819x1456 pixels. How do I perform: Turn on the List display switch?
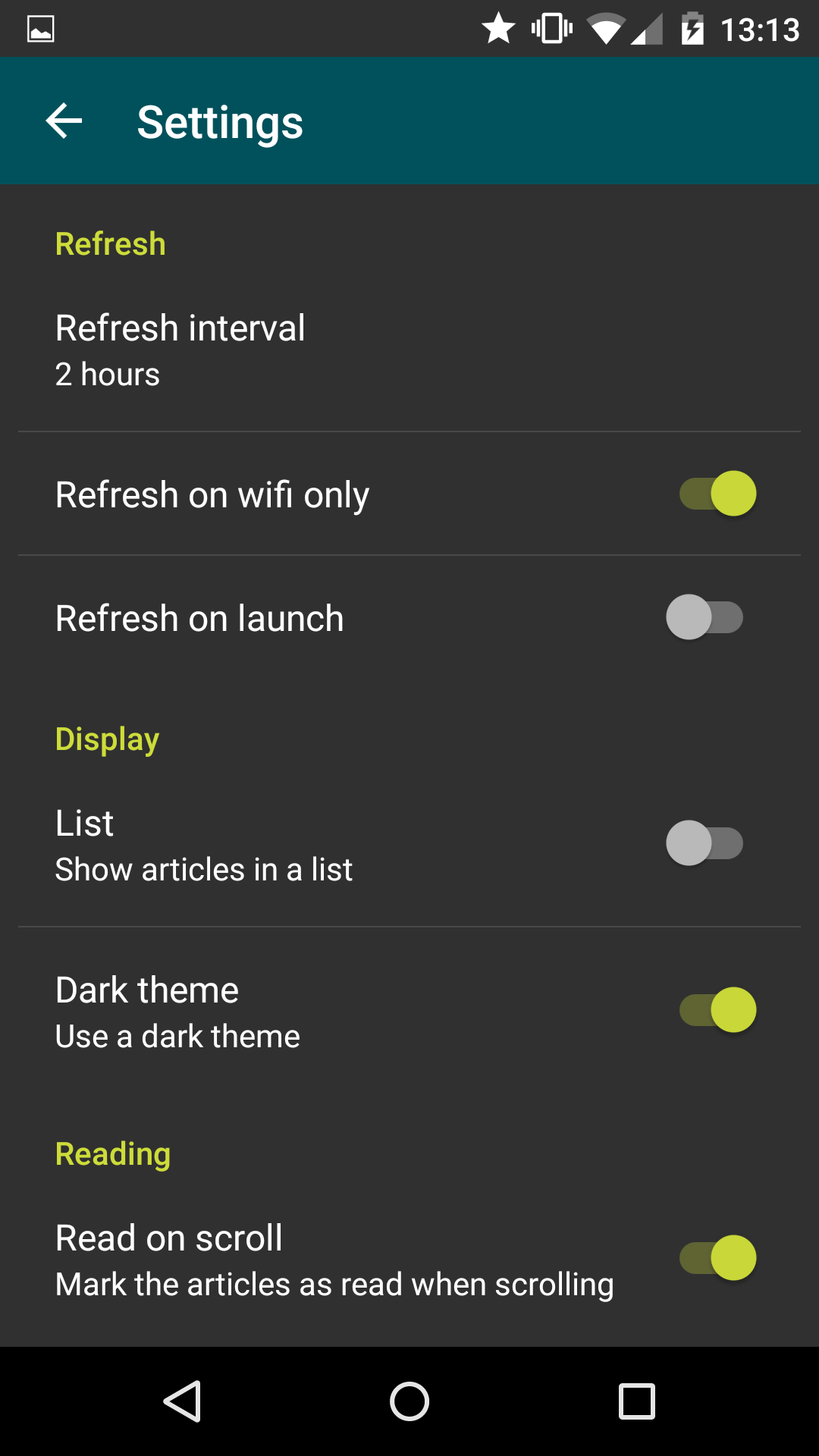coord(704,843)
